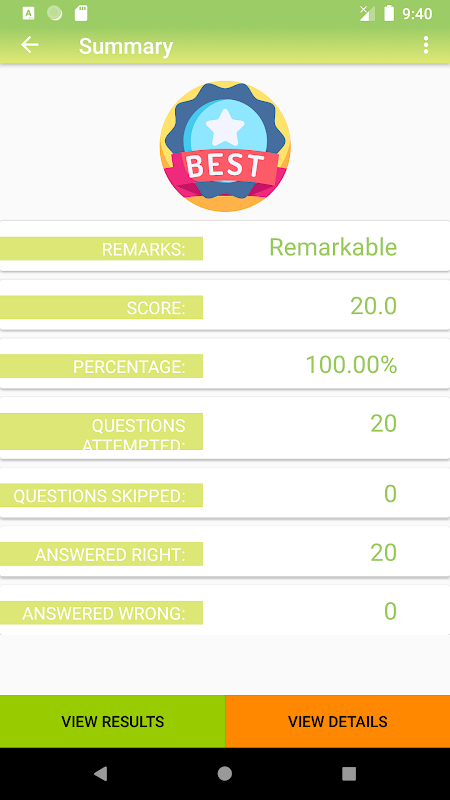Tap the system back button
The image size is (450, 800).
click(101, 774)
